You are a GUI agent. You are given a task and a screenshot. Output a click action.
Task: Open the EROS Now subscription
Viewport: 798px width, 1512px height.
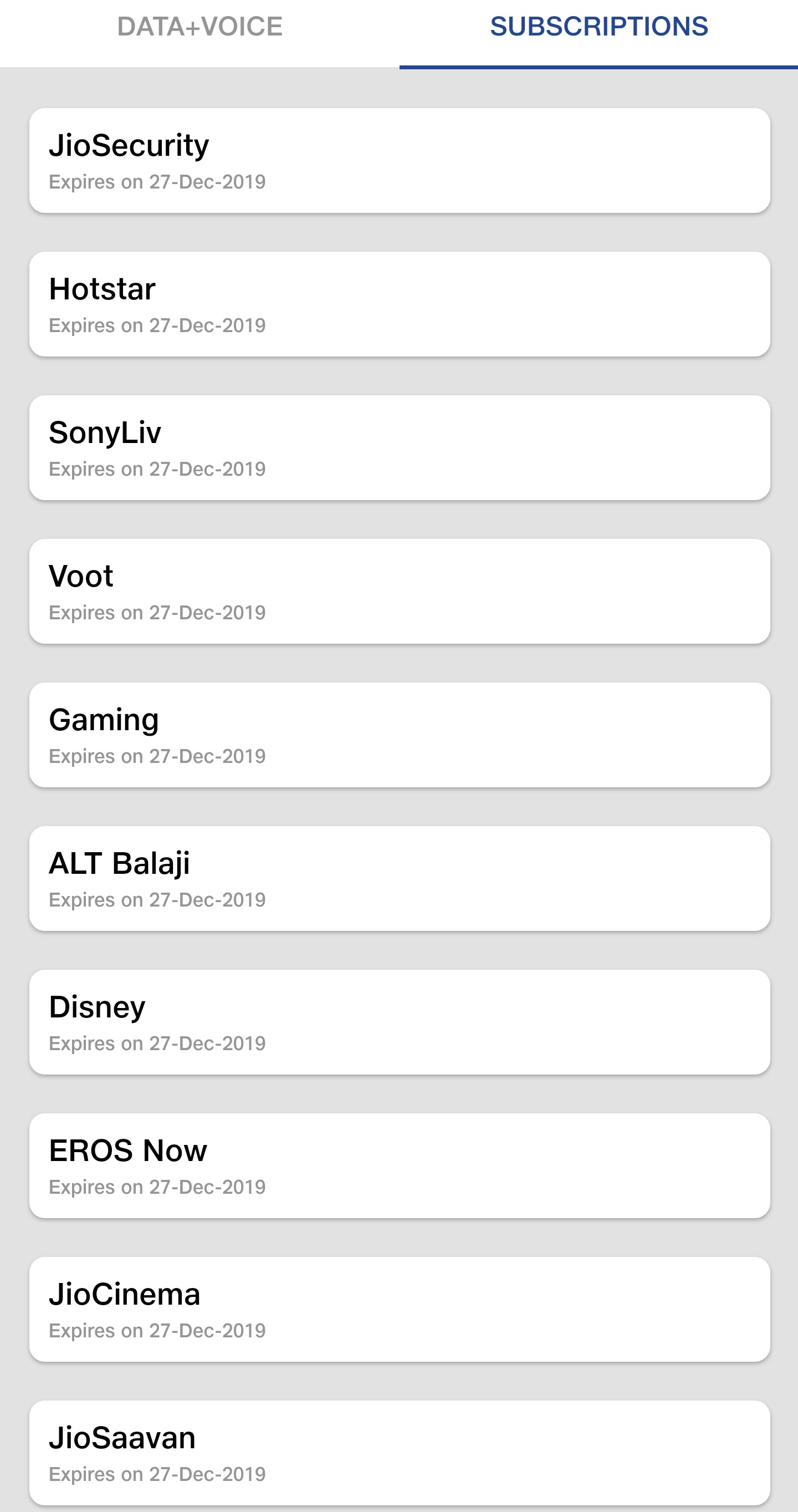pyautogui.click(x=399, y=1165)
